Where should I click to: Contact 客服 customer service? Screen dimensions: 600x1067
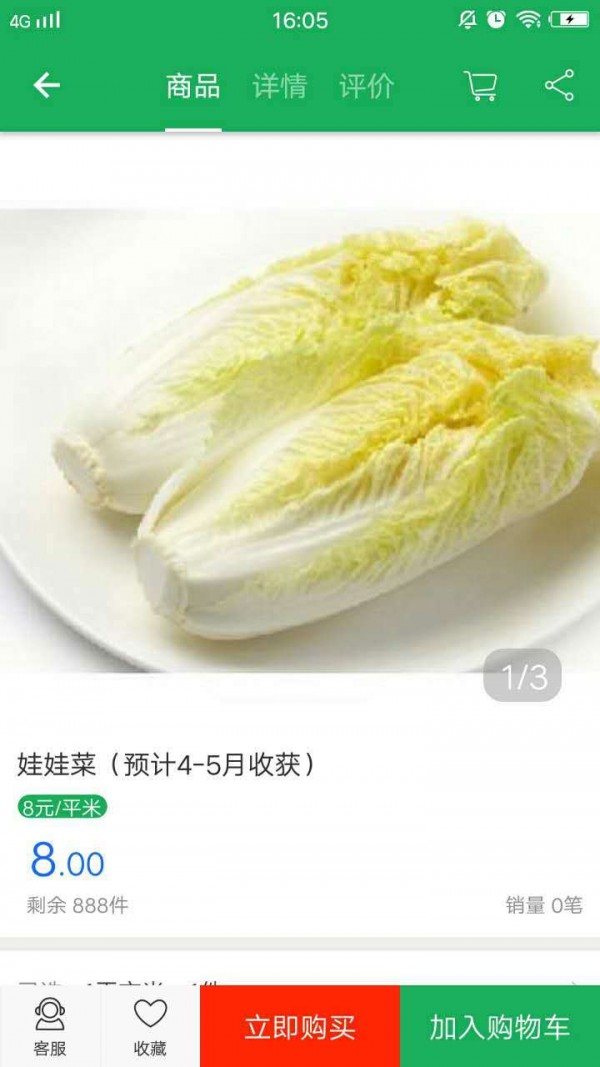pos(50,1027)
